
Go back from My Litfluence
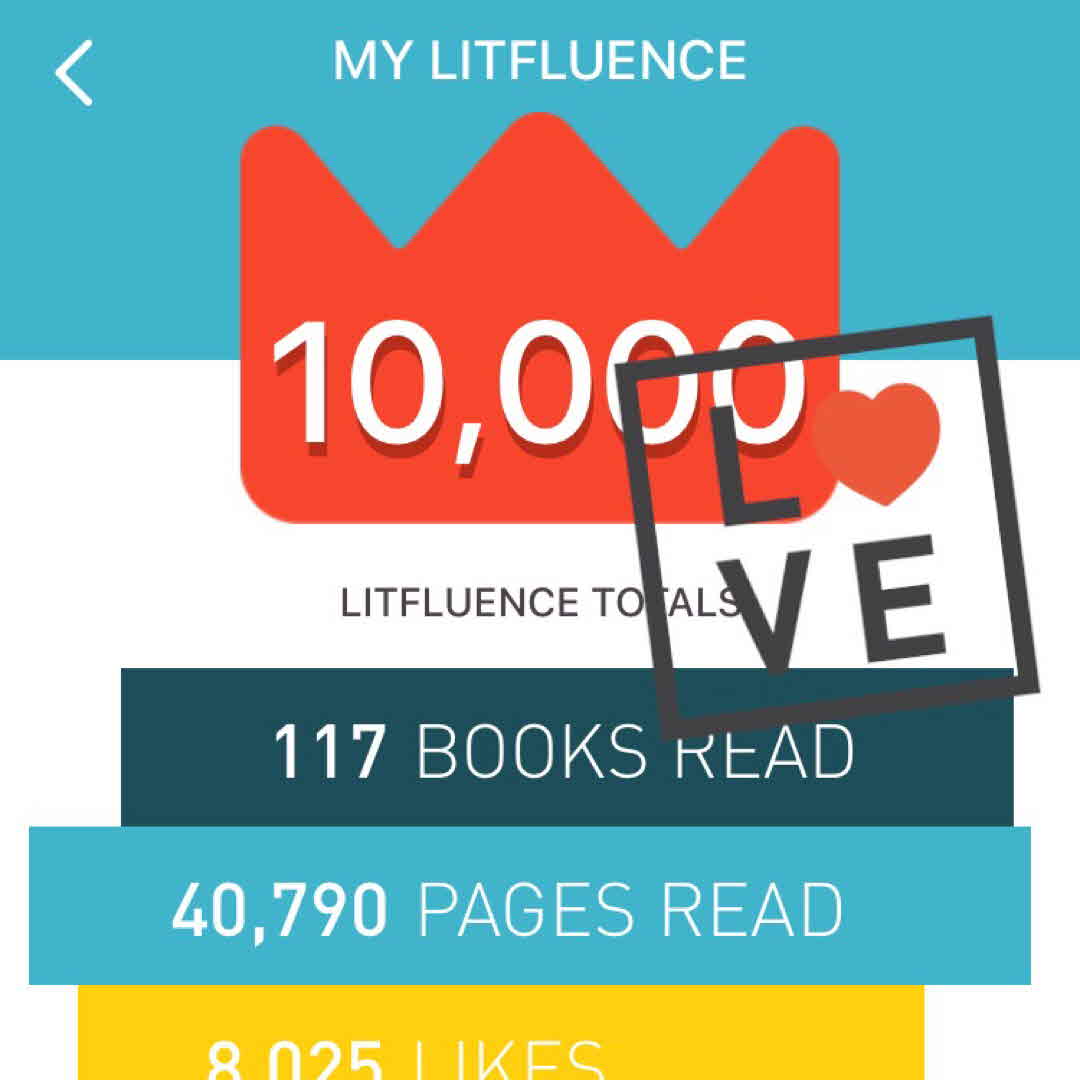(x=74, y=72)
